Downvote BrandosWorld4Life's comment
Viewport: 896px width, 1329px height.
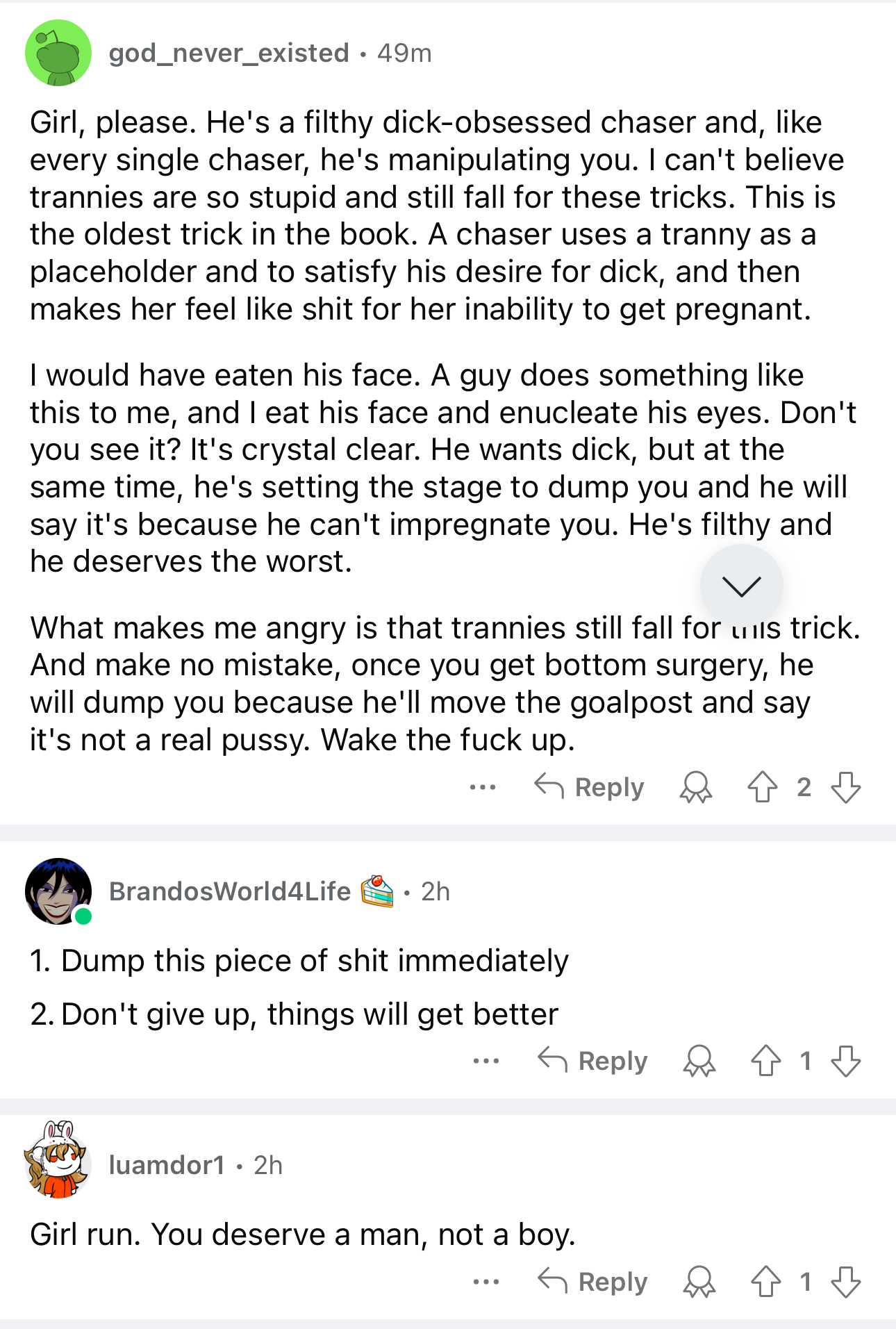click(845, 1061)
